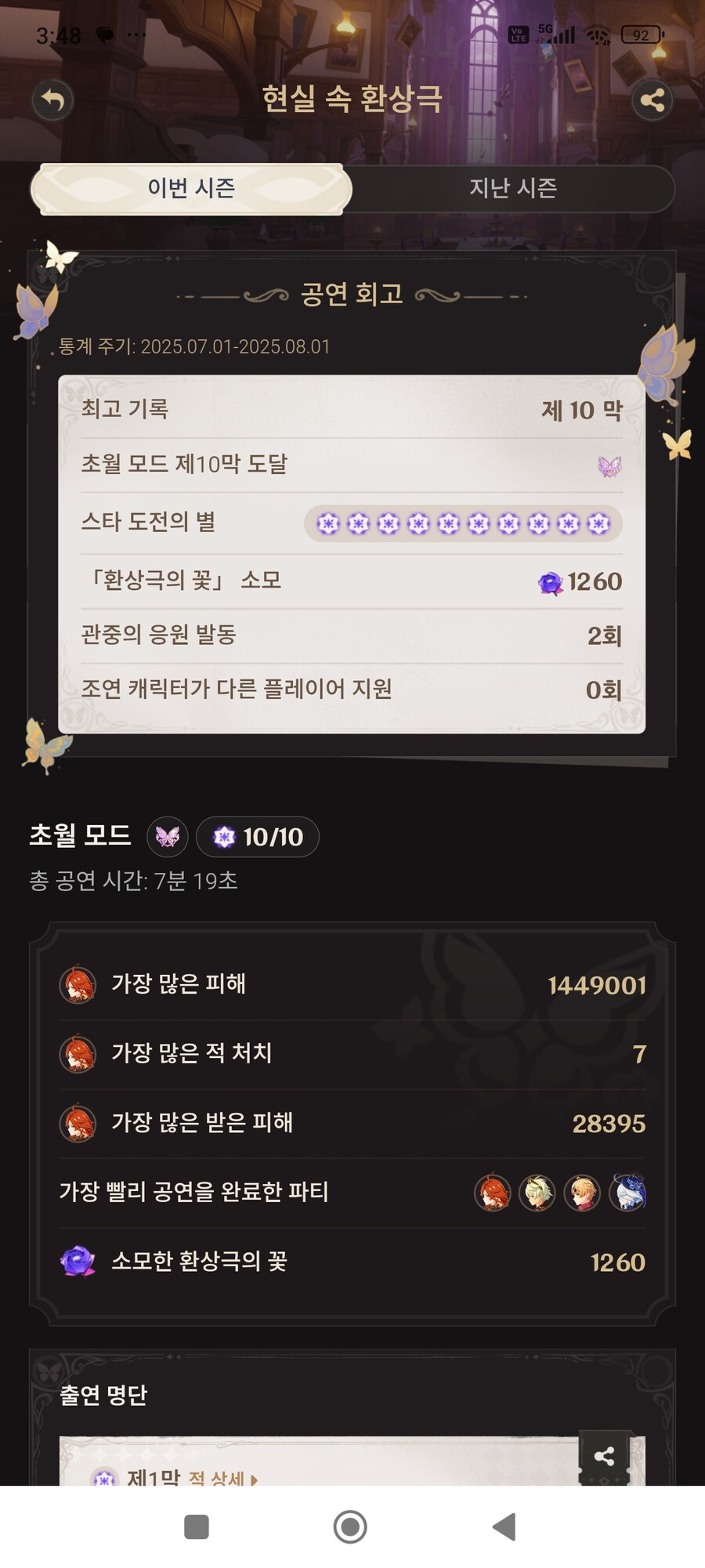
Task: Tap the flower icon in 소모한 환상극의 꽃 row
Action: 79,1261
